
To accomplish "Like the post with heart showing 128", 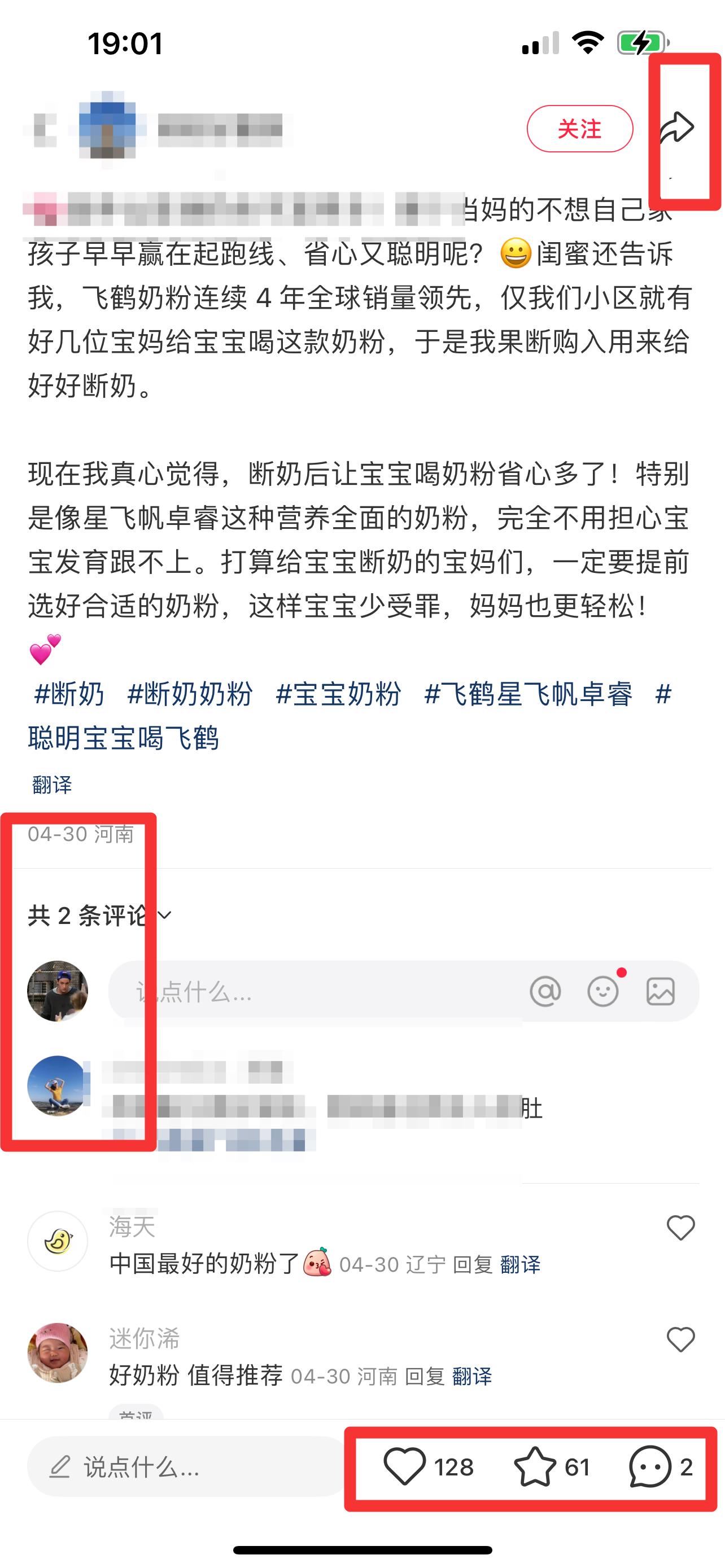I will [x=429, y=1466].
